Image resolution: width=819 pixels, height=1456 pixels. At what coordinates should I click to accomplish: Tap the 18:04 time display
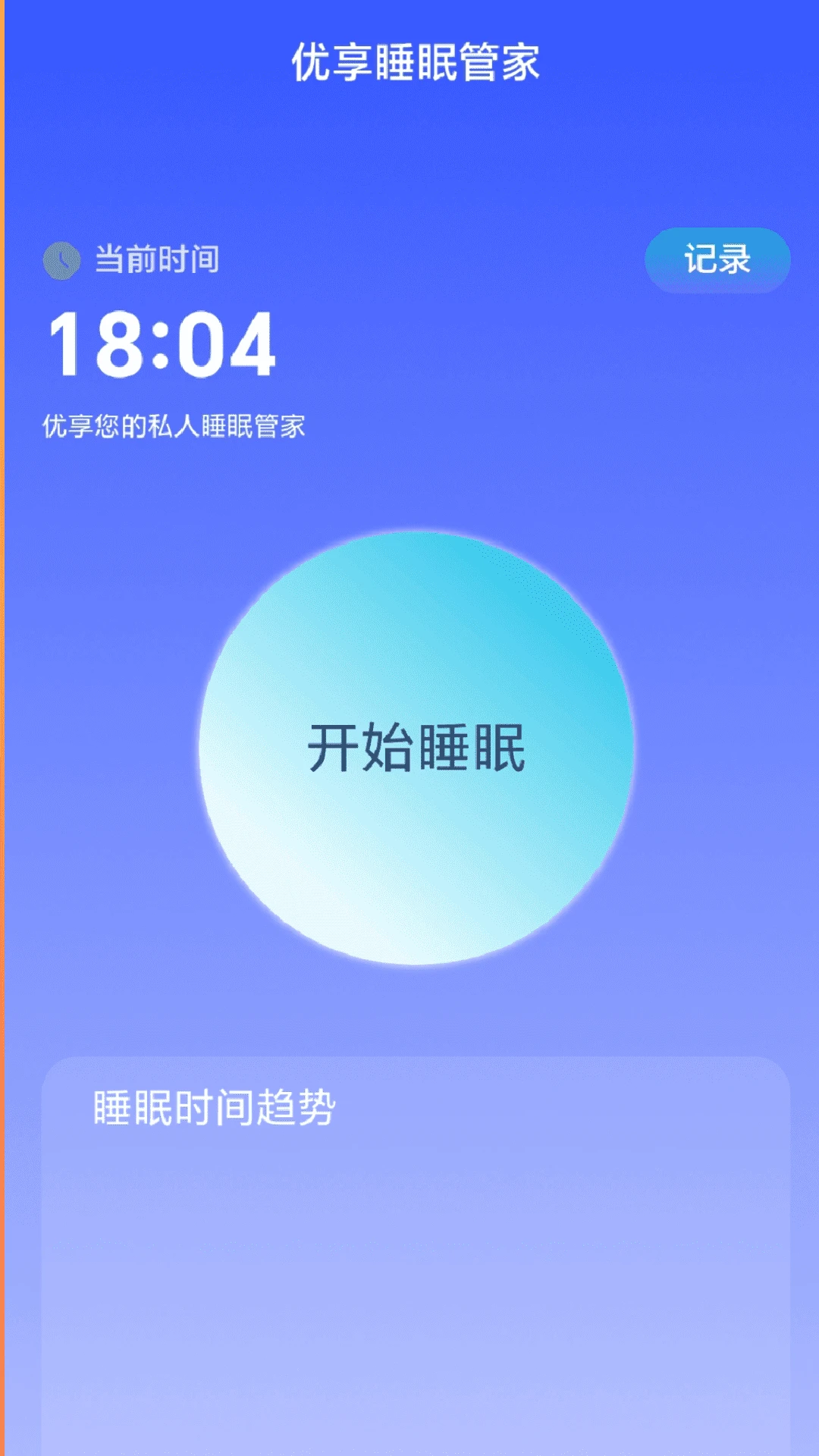pos(163,346)
